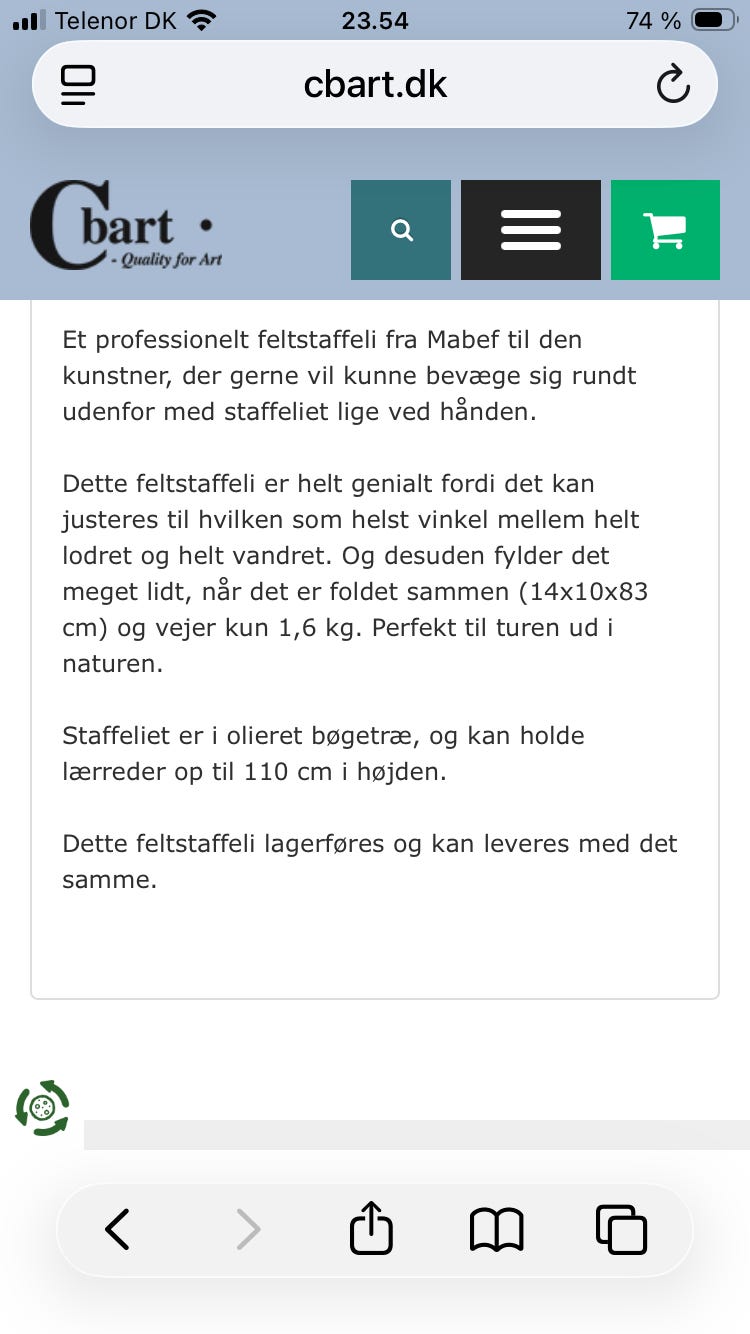Tap the share icon in Safari toolbar
Viewport: 750px width, 1334px height.
tap(371, 1229)
